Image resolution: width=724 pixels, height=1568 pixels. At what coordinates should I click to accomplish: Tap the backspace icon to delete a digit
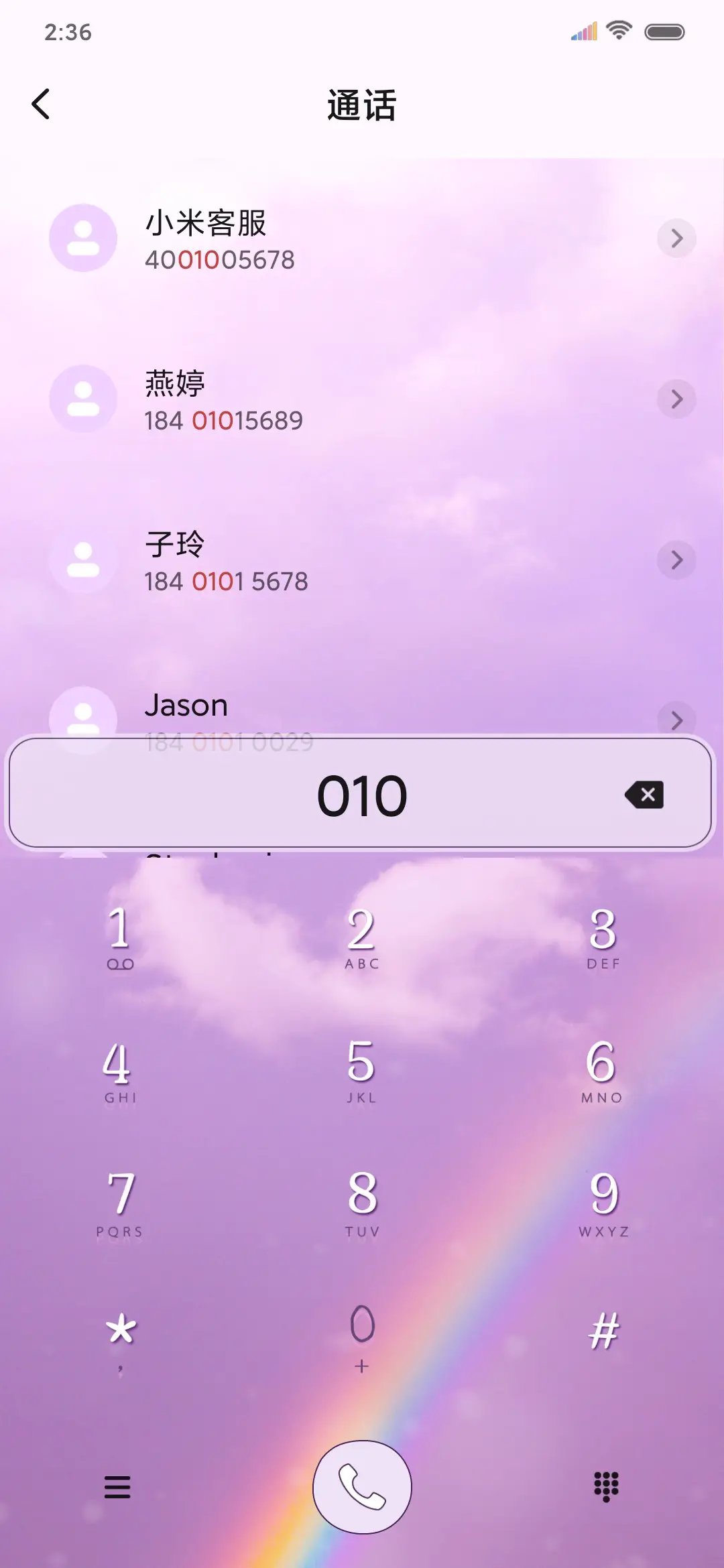[643, 795]
